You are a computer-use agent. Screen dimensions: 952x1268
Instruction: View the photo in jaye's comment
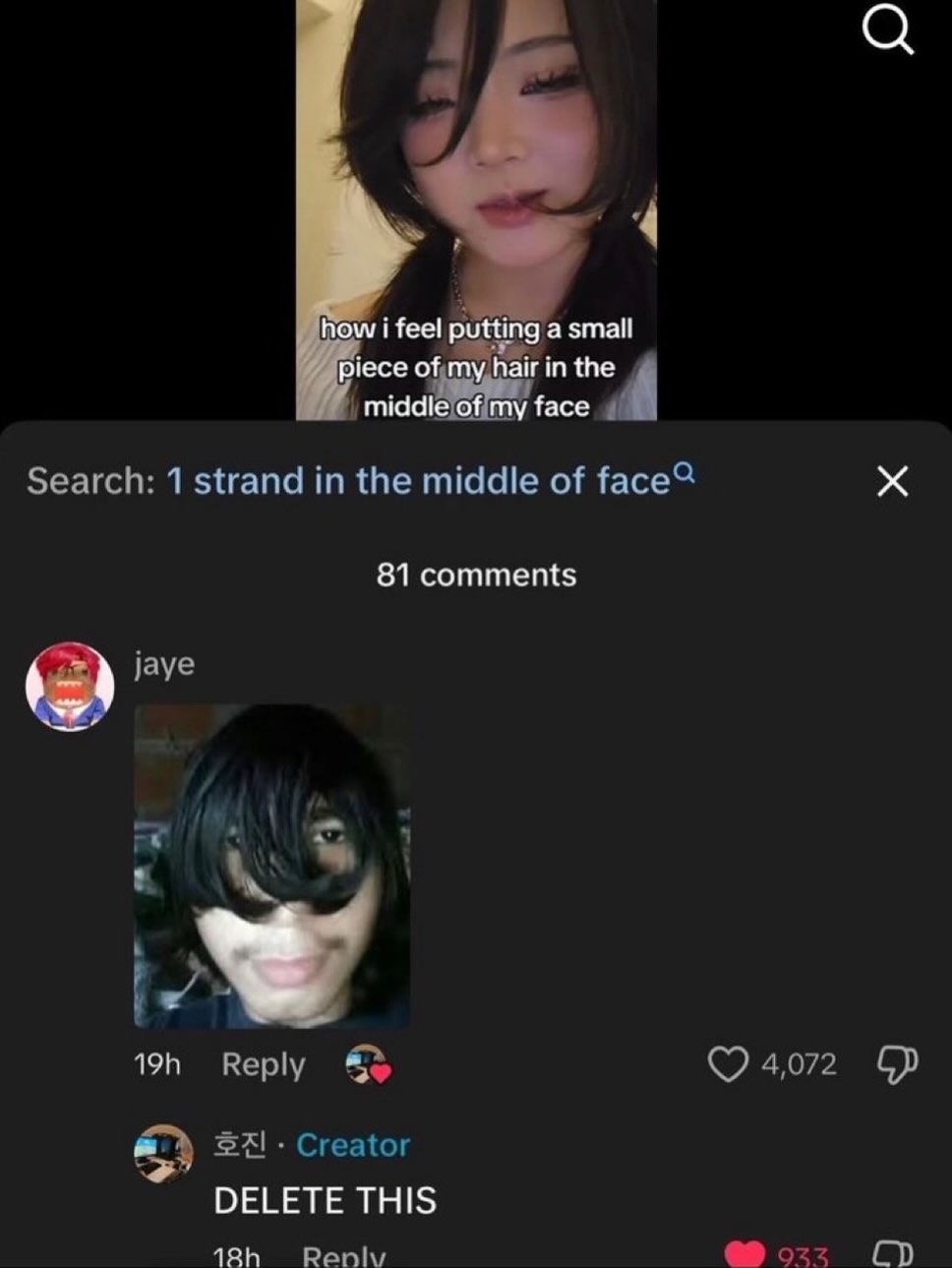click(271, 866)
